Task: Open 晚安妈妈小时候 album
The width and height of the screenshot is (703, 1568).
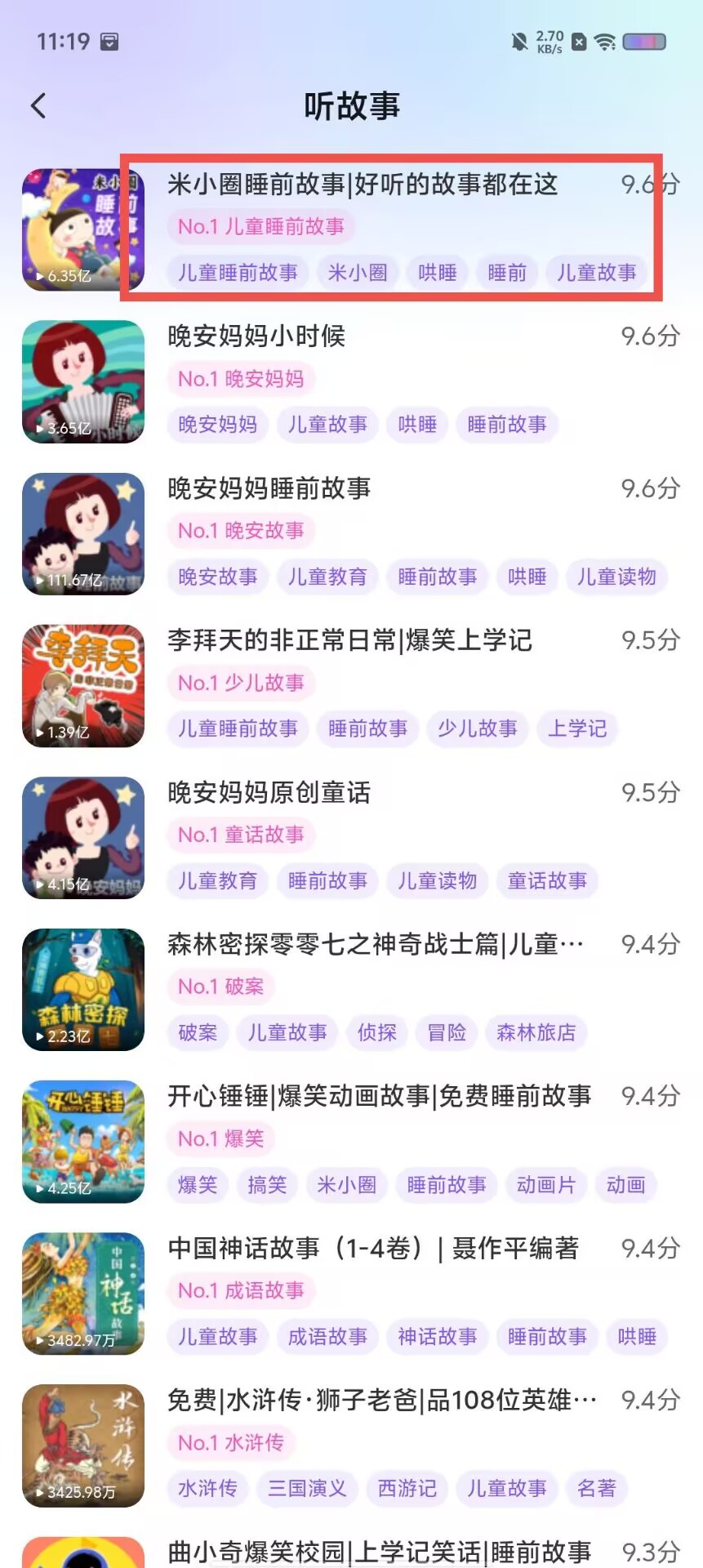Action: click(351, 381)
